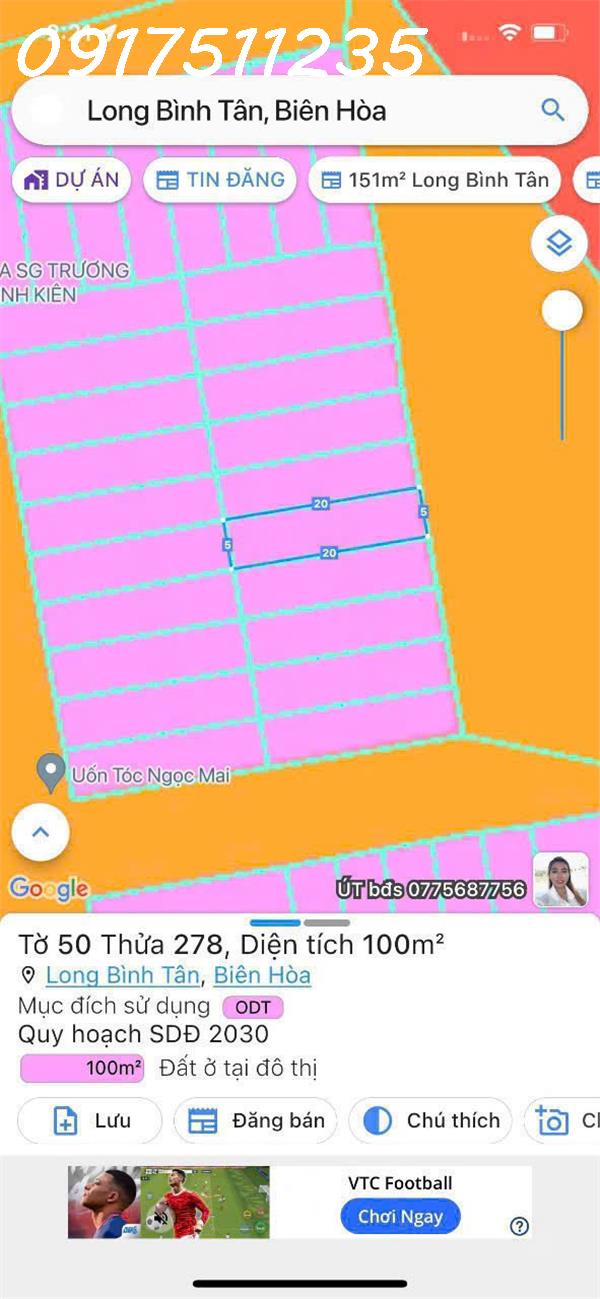
Task: Tap the magnifier search icon
Action: coord(553,110)
